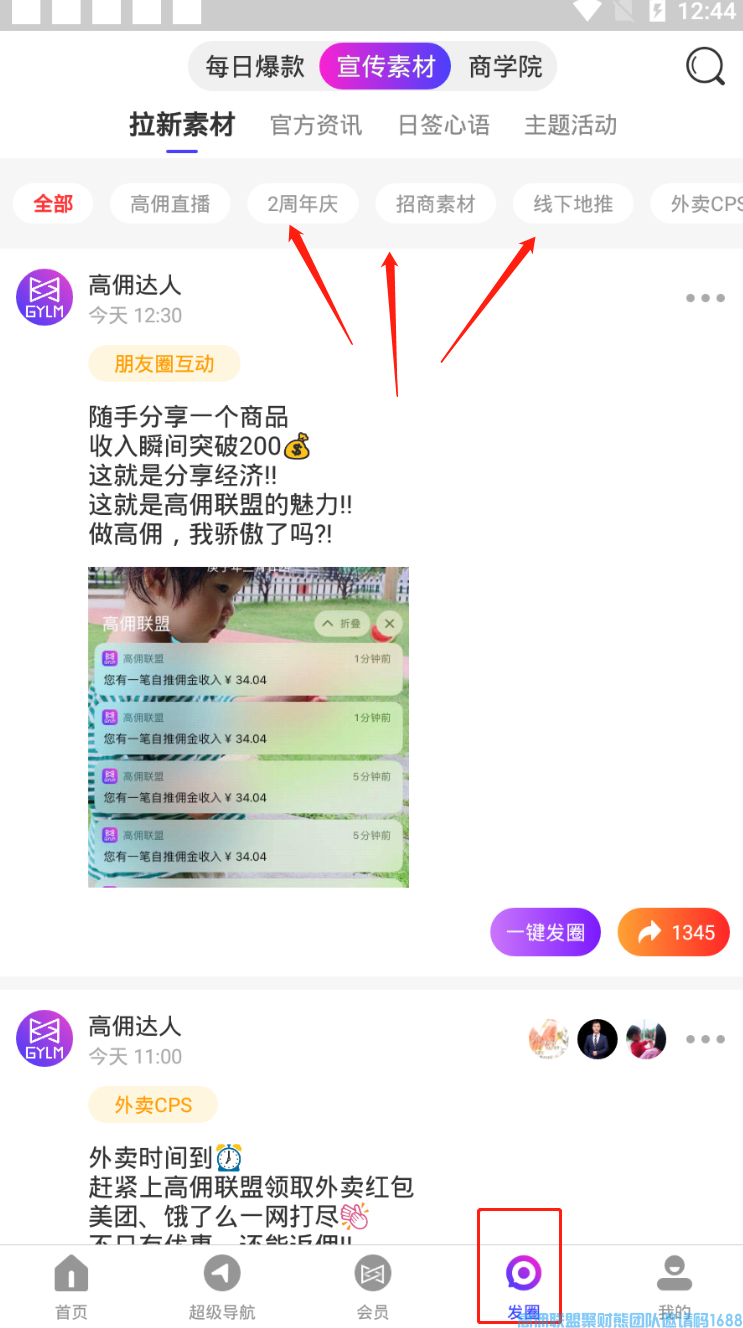Tap 一键发圈 on the 12:30 post
Viewport: 743px width, 1328px height.
545,932
